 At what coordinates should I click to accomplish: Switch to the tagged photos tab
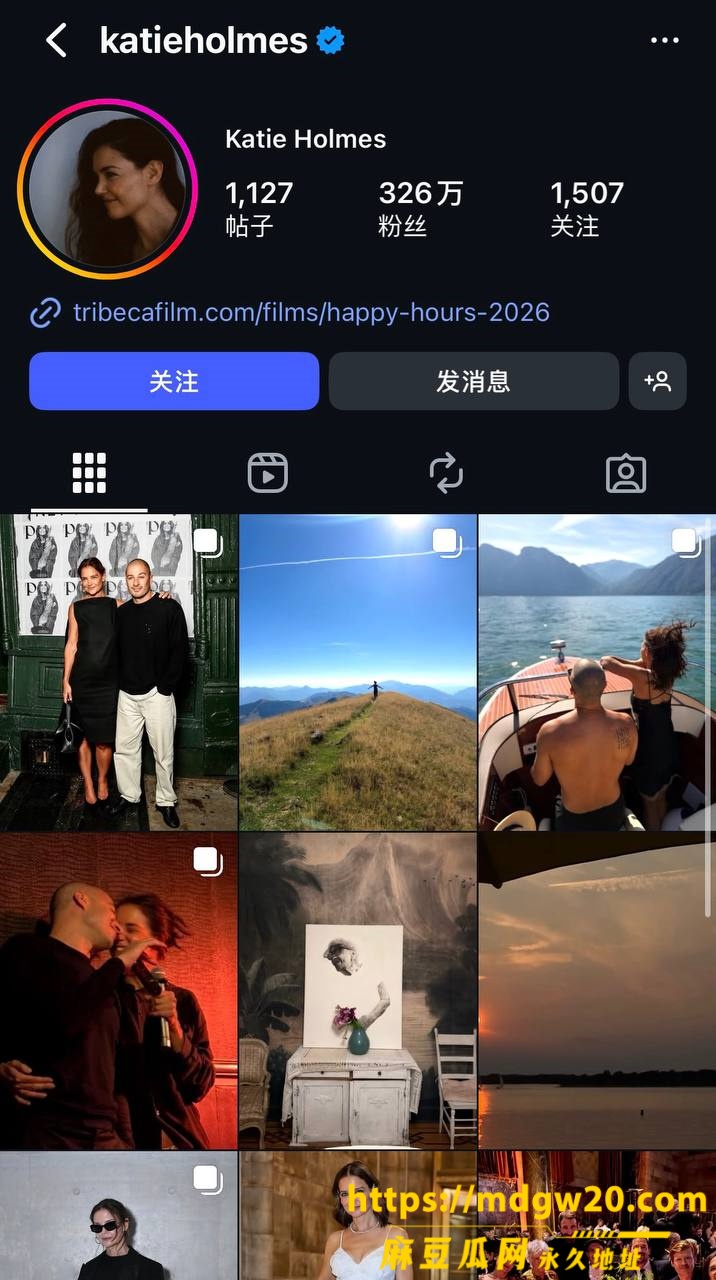[x=626, y=473]
